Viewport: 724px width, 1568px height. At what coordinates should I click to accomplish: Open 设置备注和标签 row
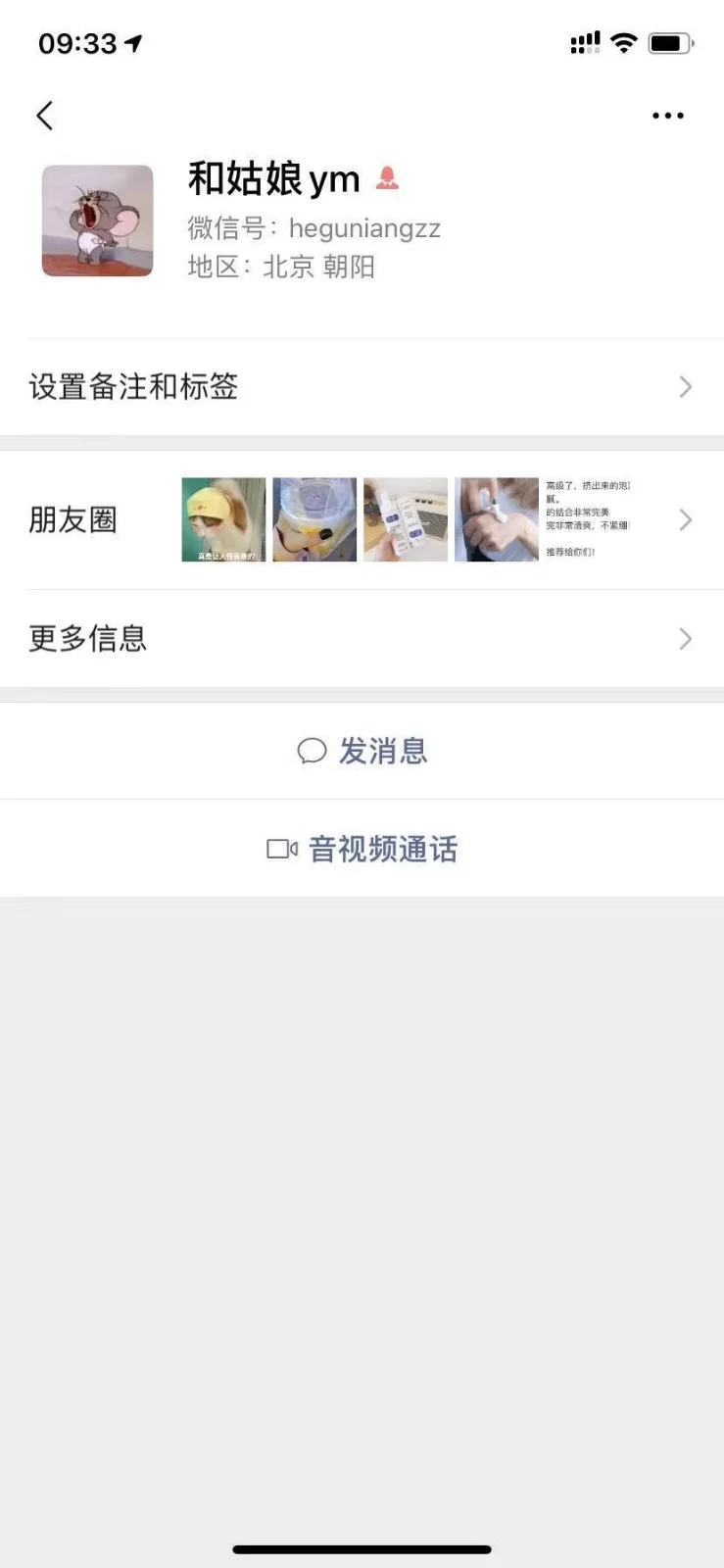click(362, 387)
